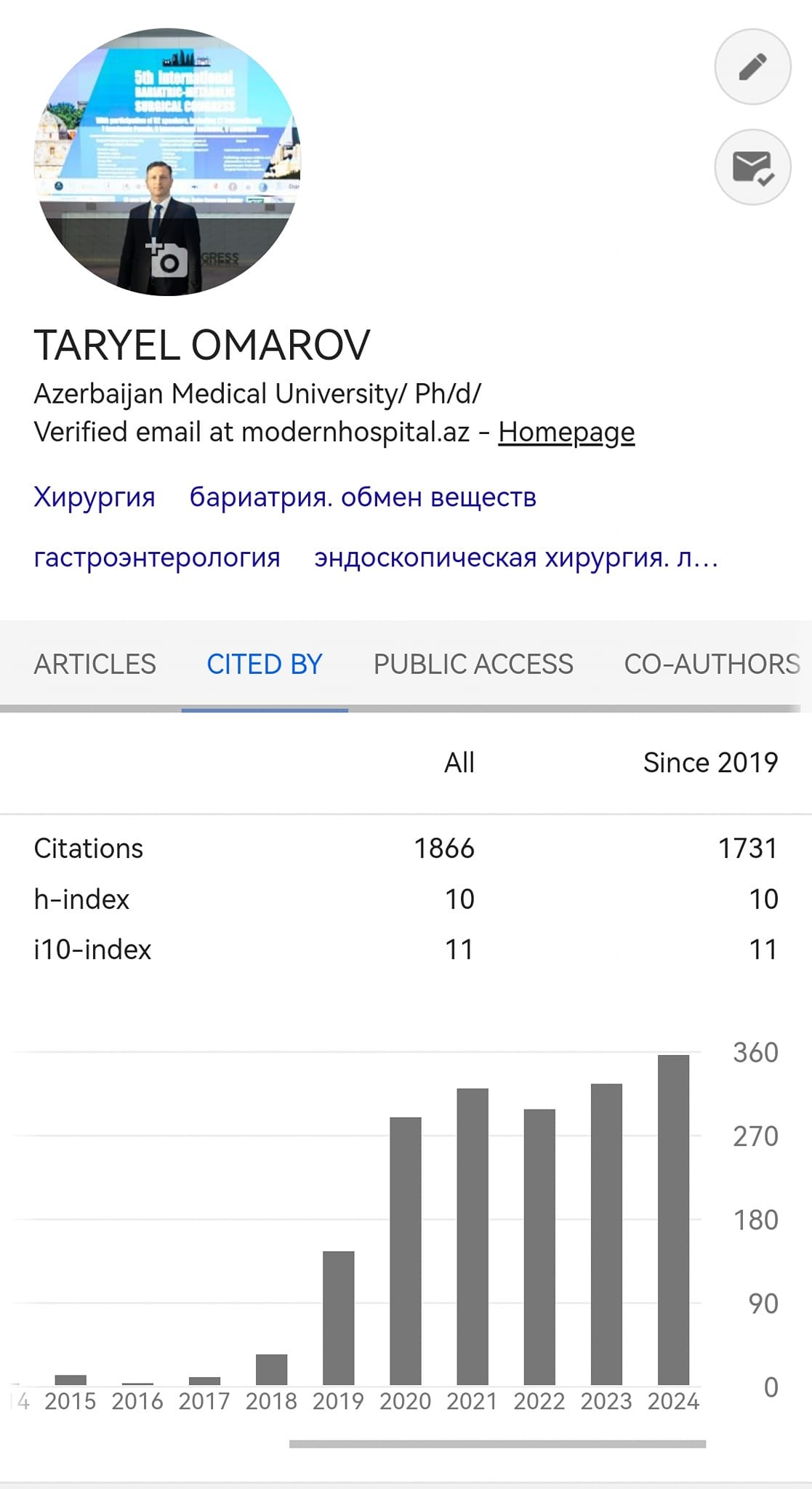Select the Cited By tab
The image size is (812, 1489).
pos(265,664)
